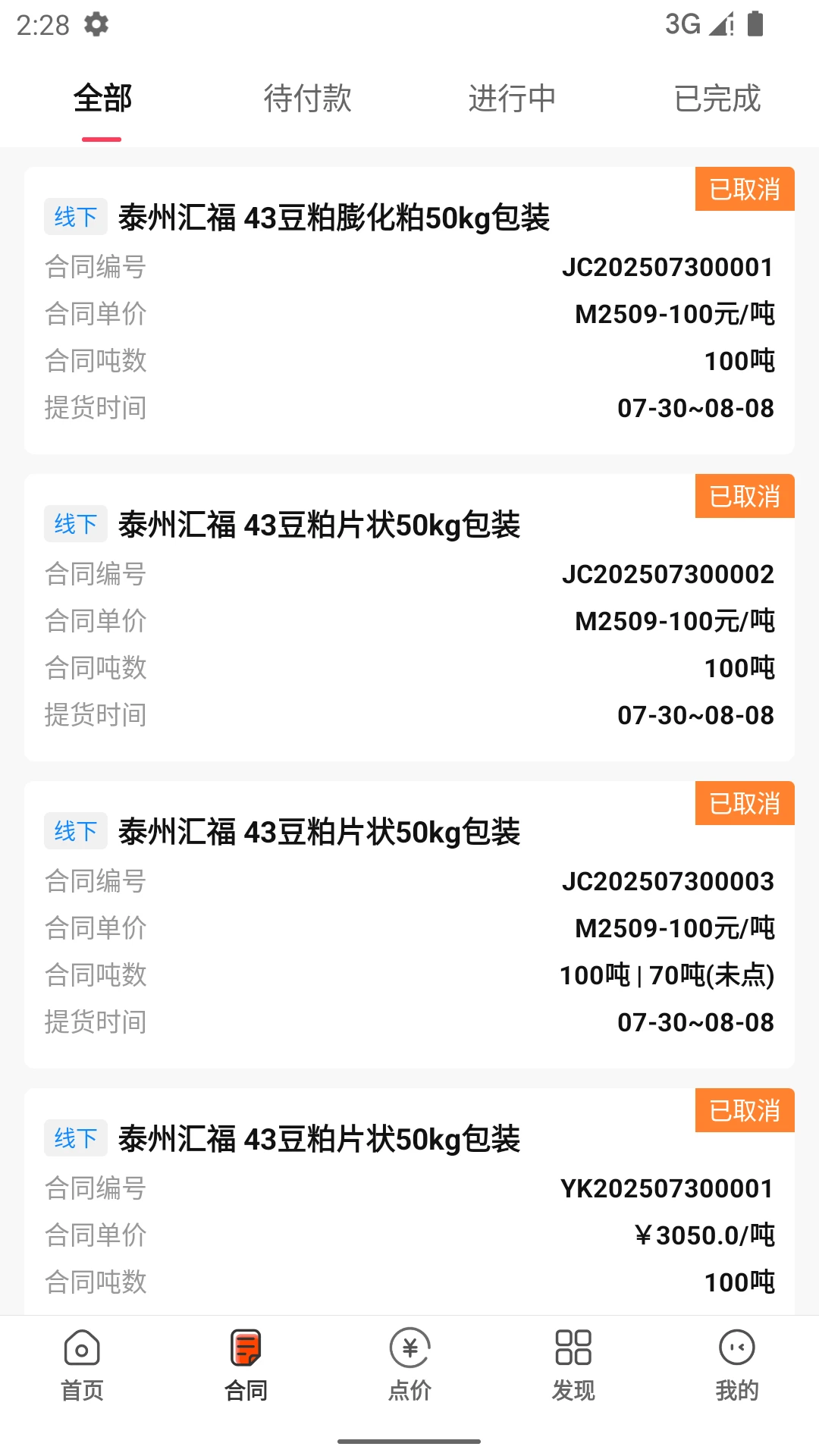
Task: Tap the 全部 tab
Action: [x=102, y=99]
